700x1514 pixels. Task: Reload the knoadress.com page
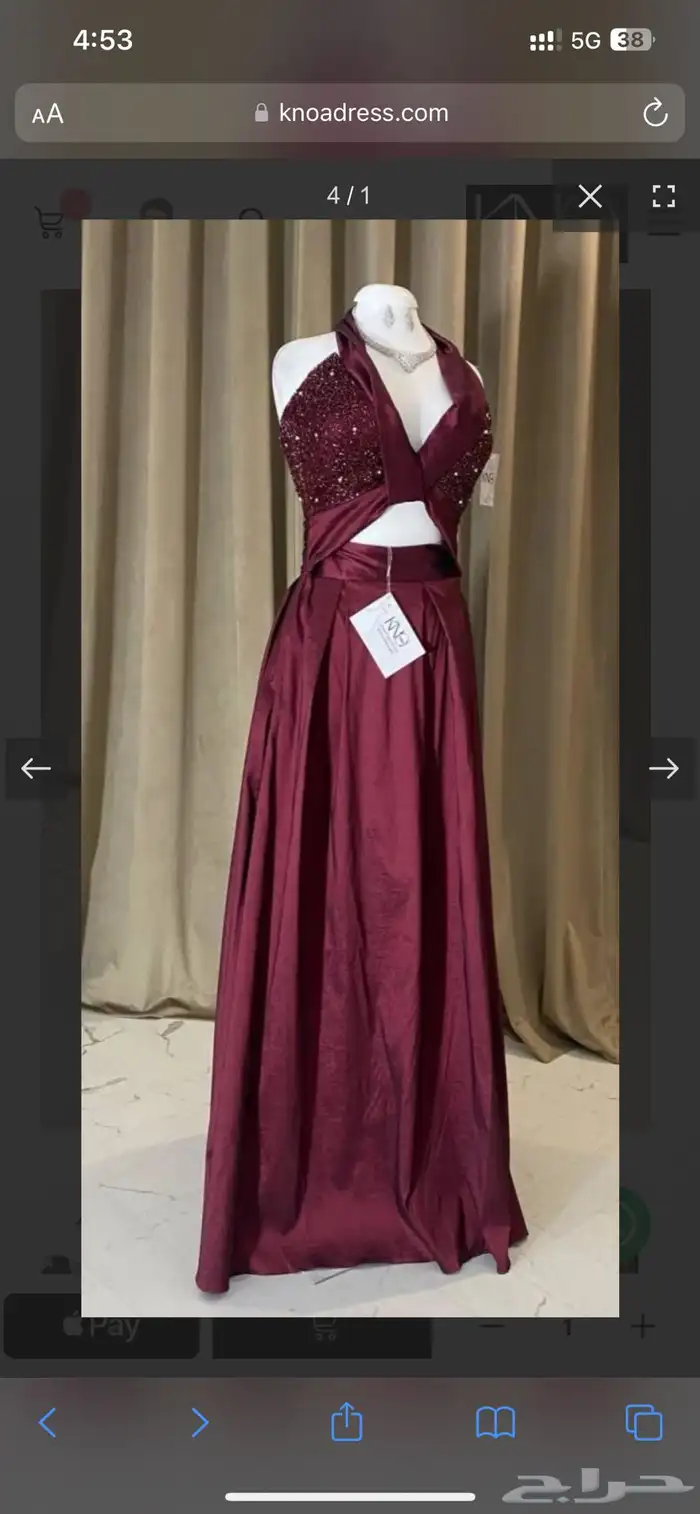coord(655,113)
